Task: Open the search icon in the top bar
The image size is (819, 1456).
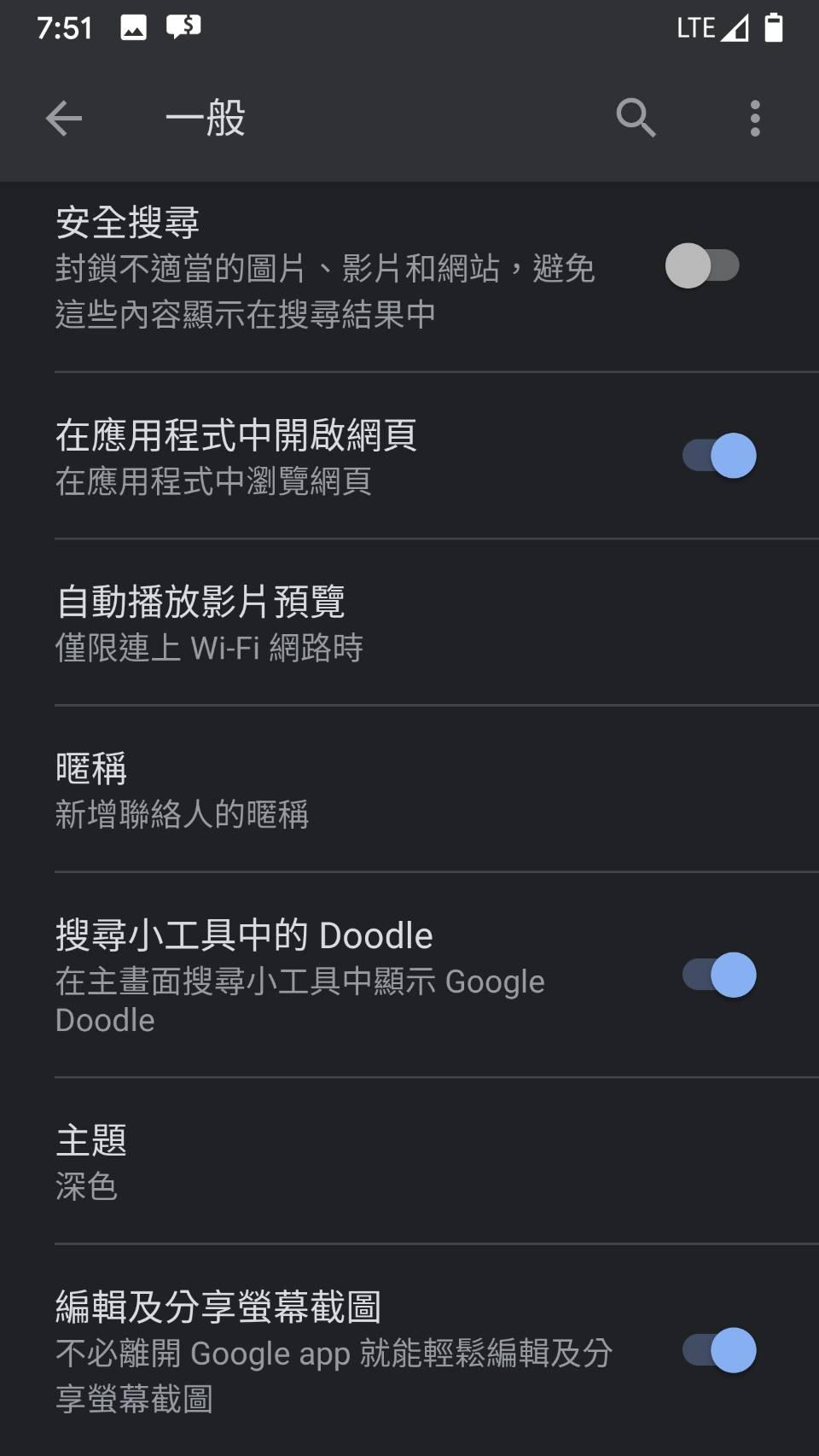Action: click(x=635, y=118)
